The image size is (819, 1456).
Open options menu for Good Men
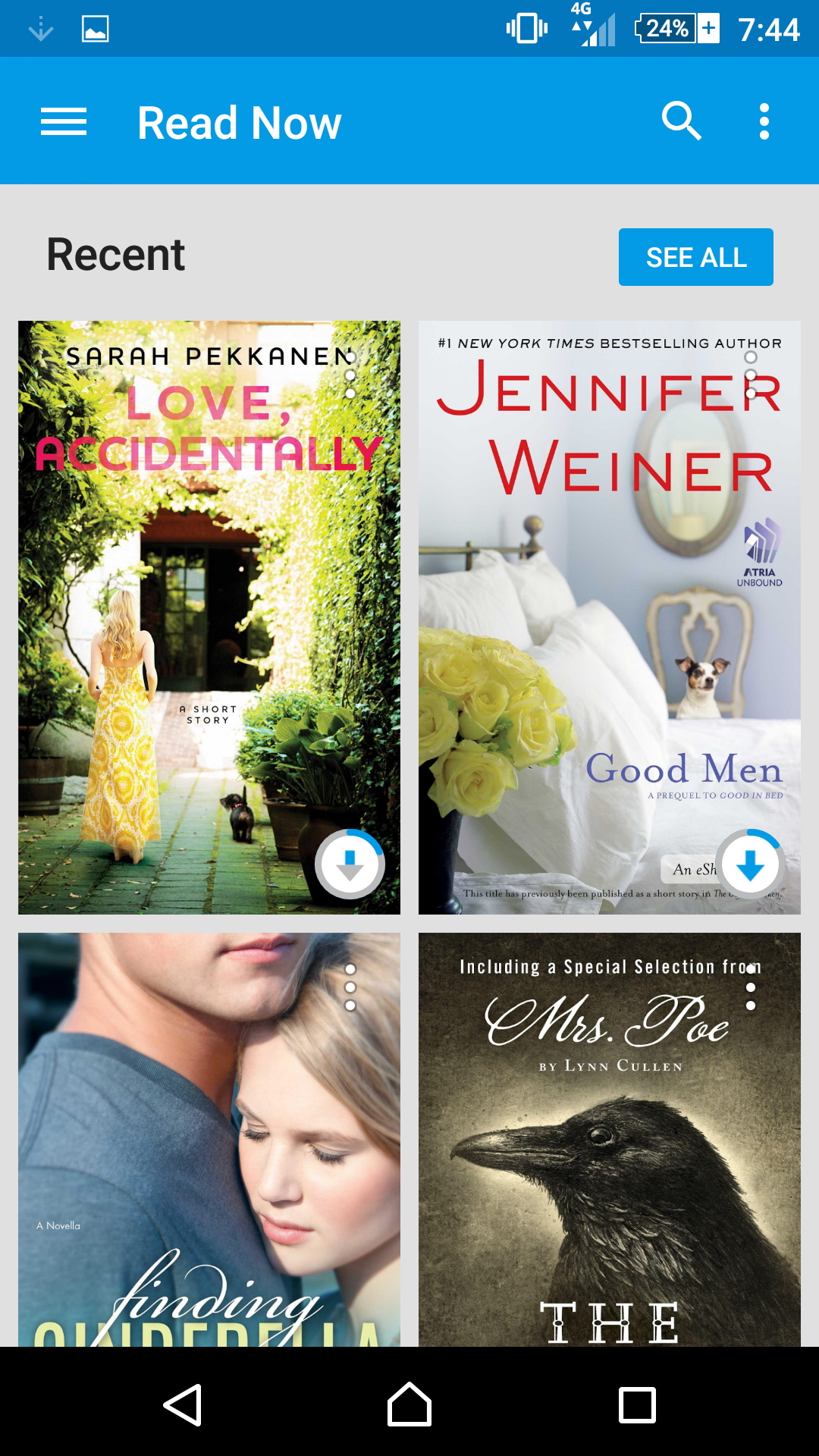click(x=751, y=375)
